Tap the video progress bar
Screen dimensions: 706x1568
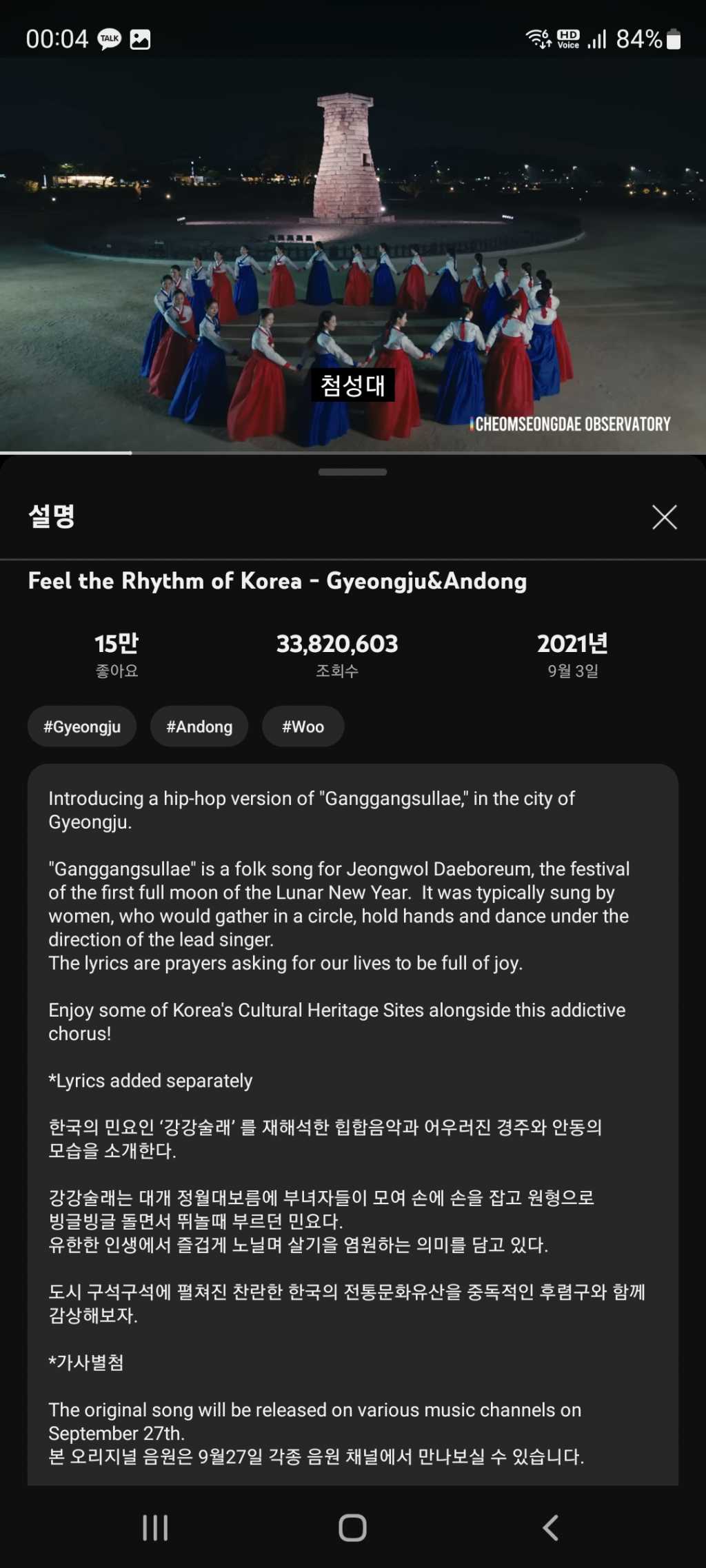pyautogui.click(x=353, y=453)
